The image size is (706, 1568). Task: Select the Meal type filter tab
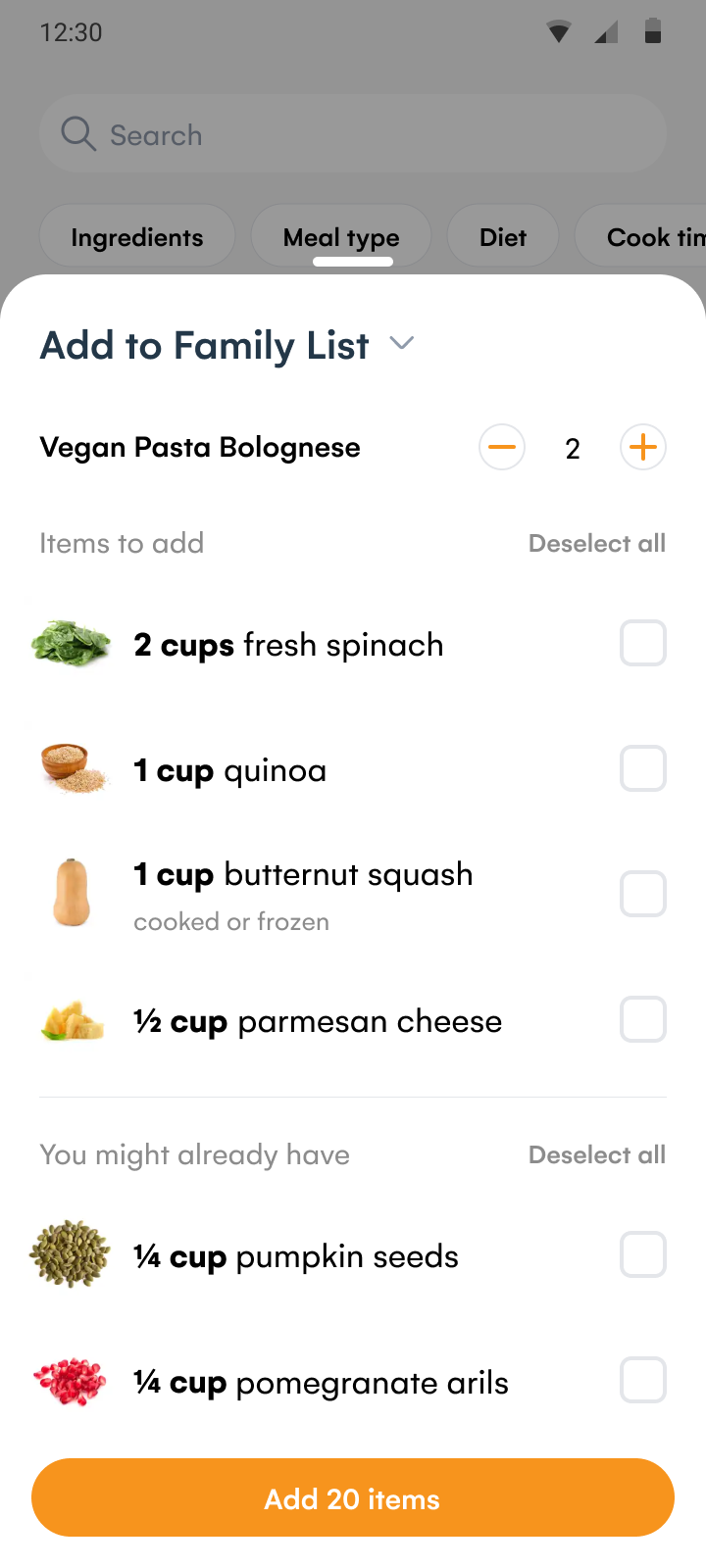[340, 236]
